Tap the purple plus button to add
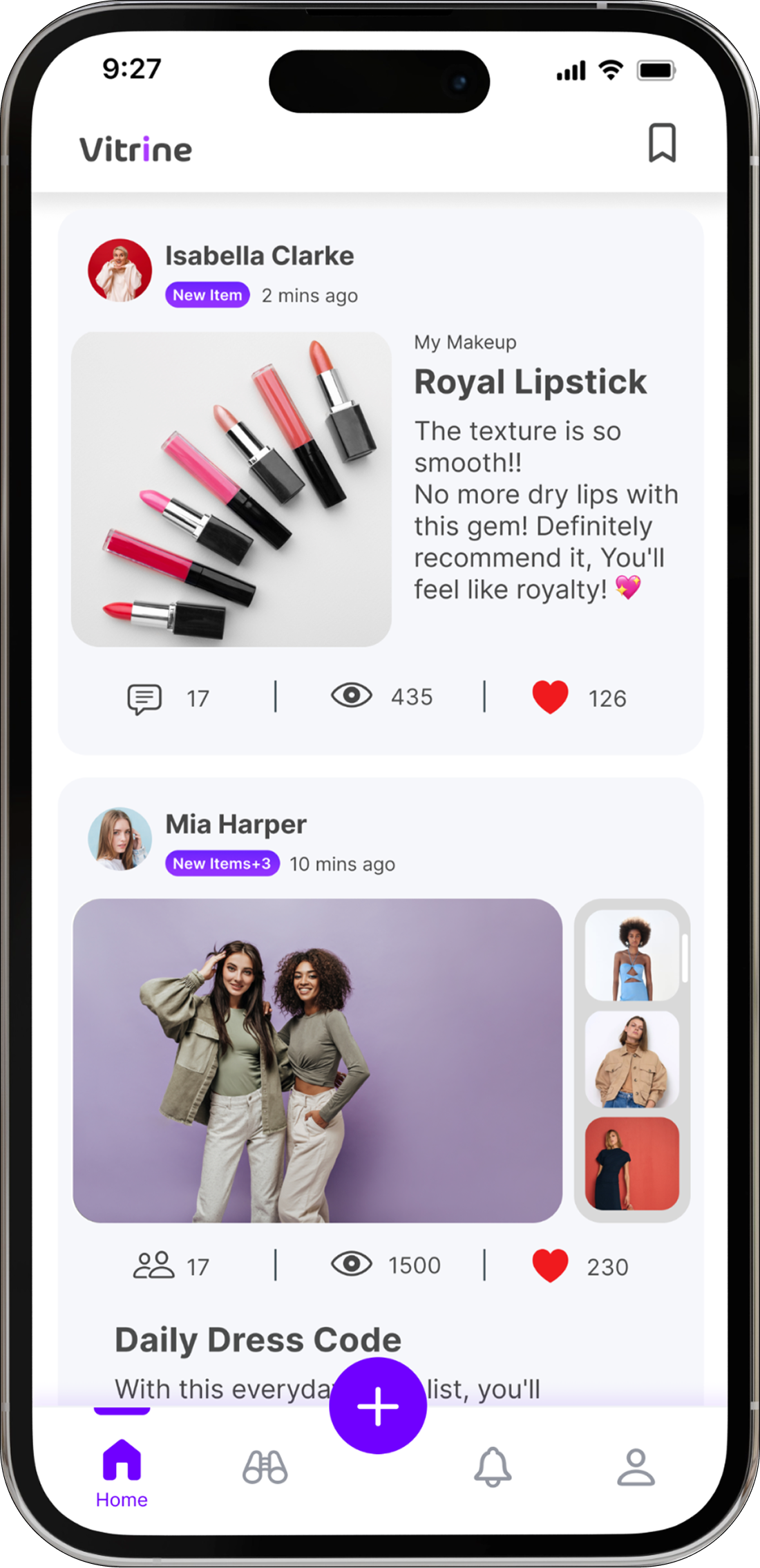 pyautogui.click(x=377, y=1406)
